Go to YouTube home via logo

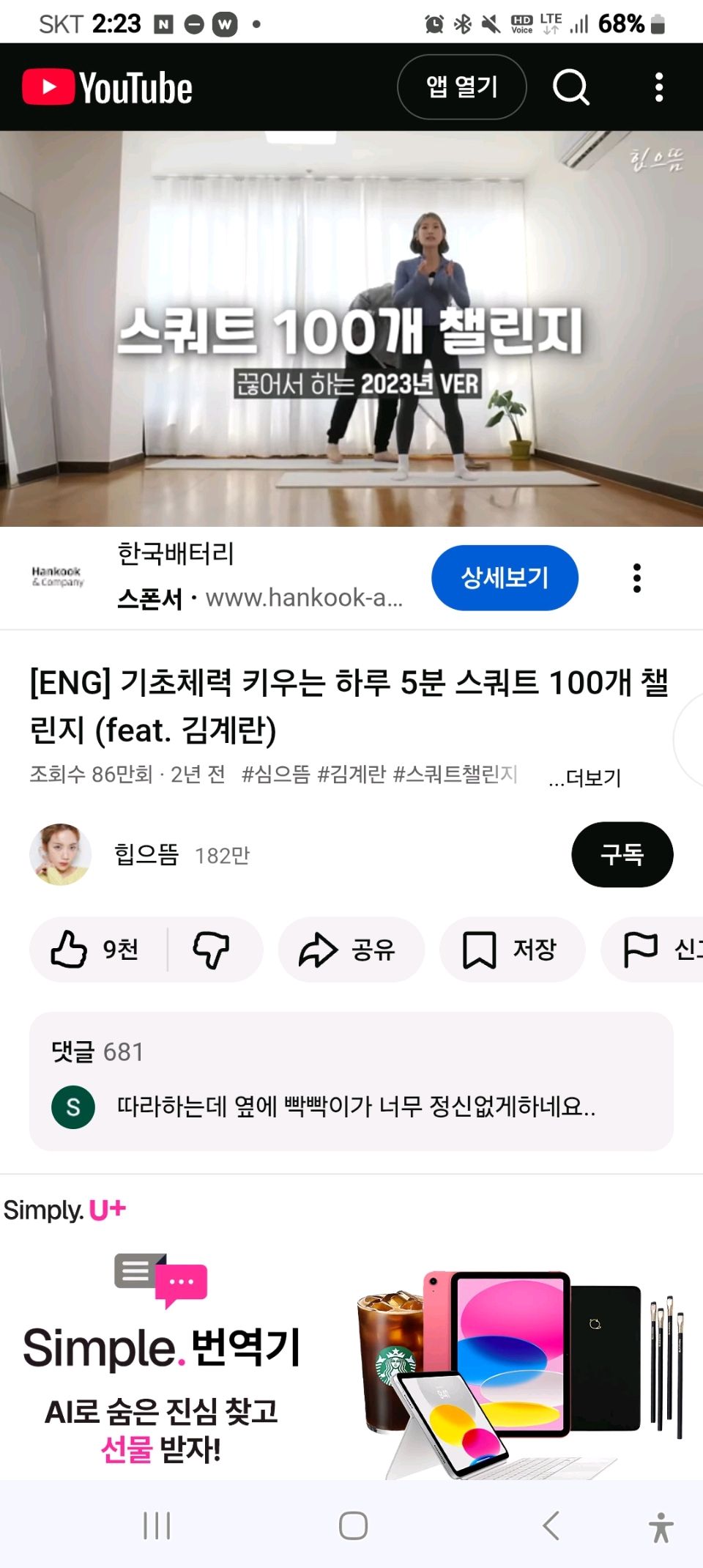pyautogui.click(x=108, y=88)
